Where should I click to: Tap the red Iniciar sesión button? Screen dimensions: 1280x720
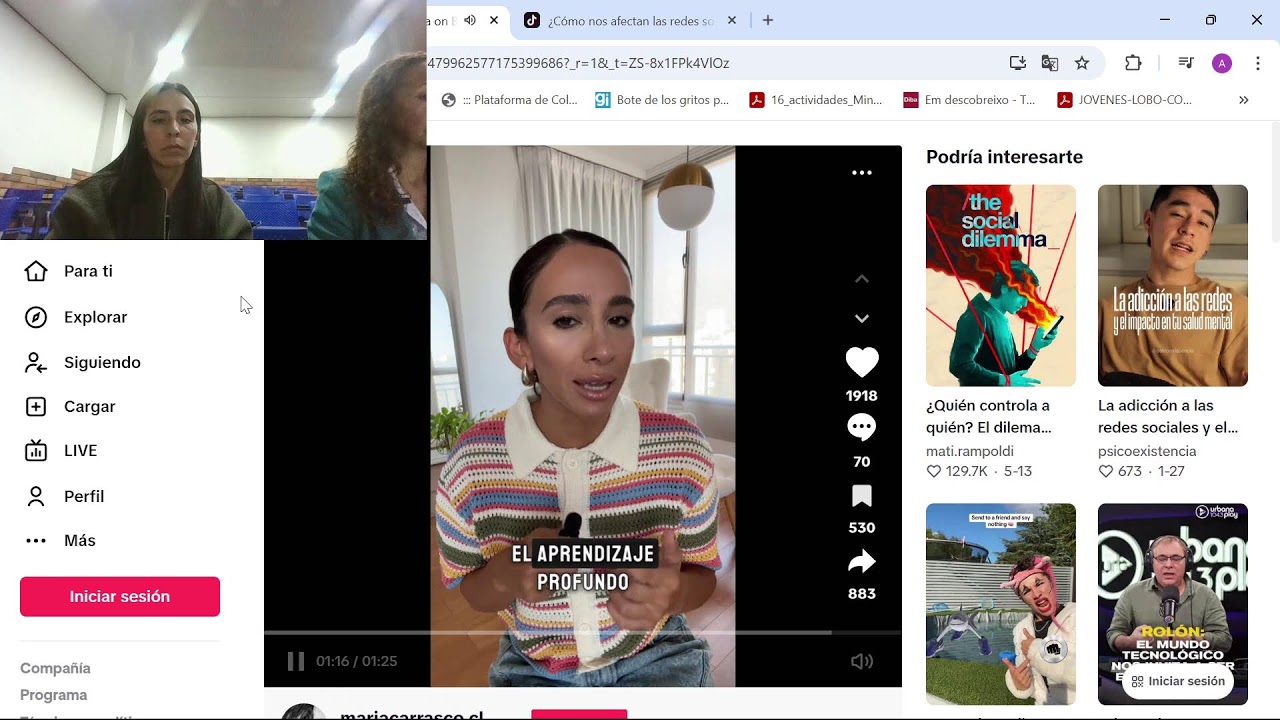coord(120,596)
